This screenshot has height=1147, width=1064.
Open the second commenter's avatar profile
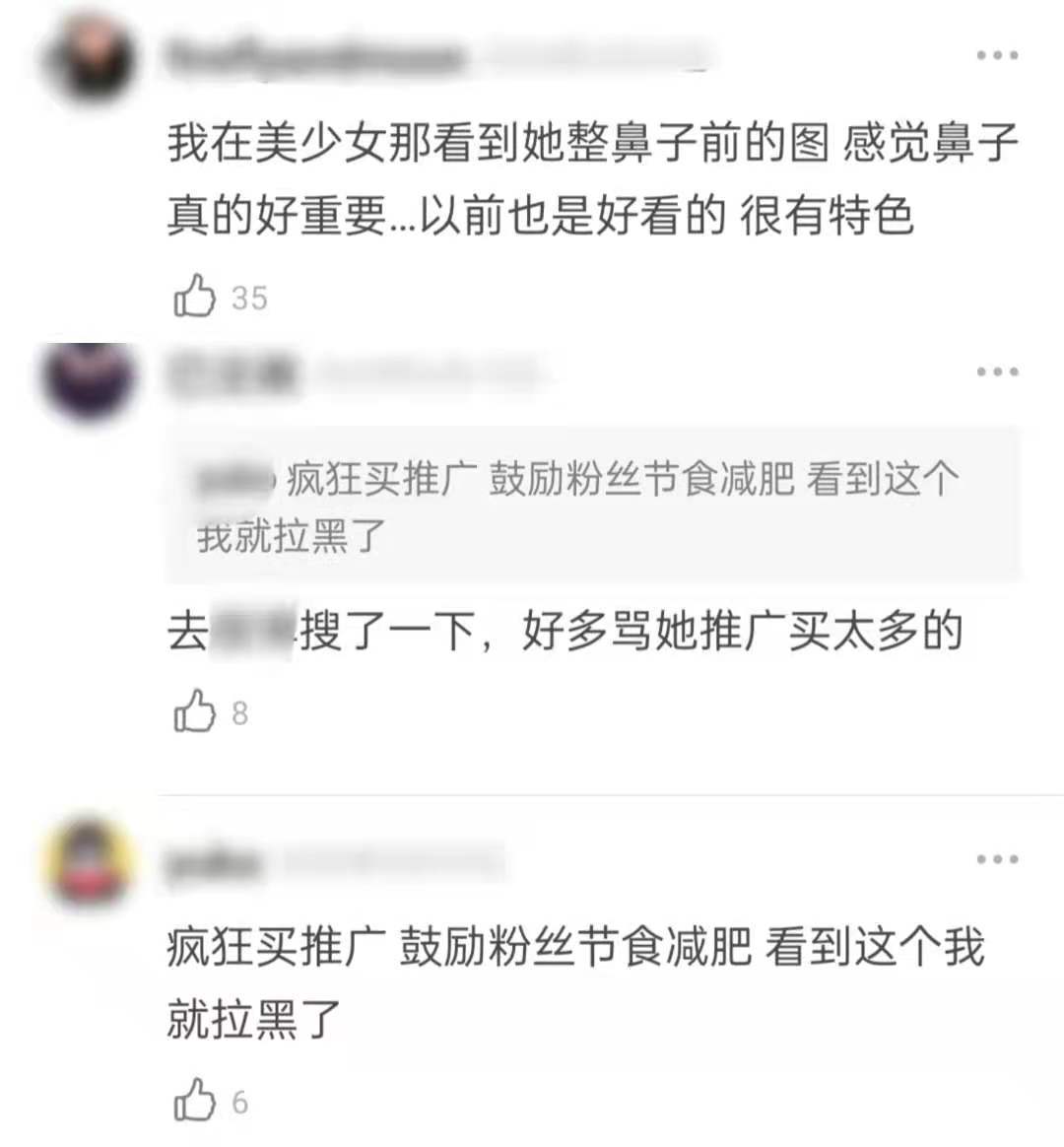[90, 379]
